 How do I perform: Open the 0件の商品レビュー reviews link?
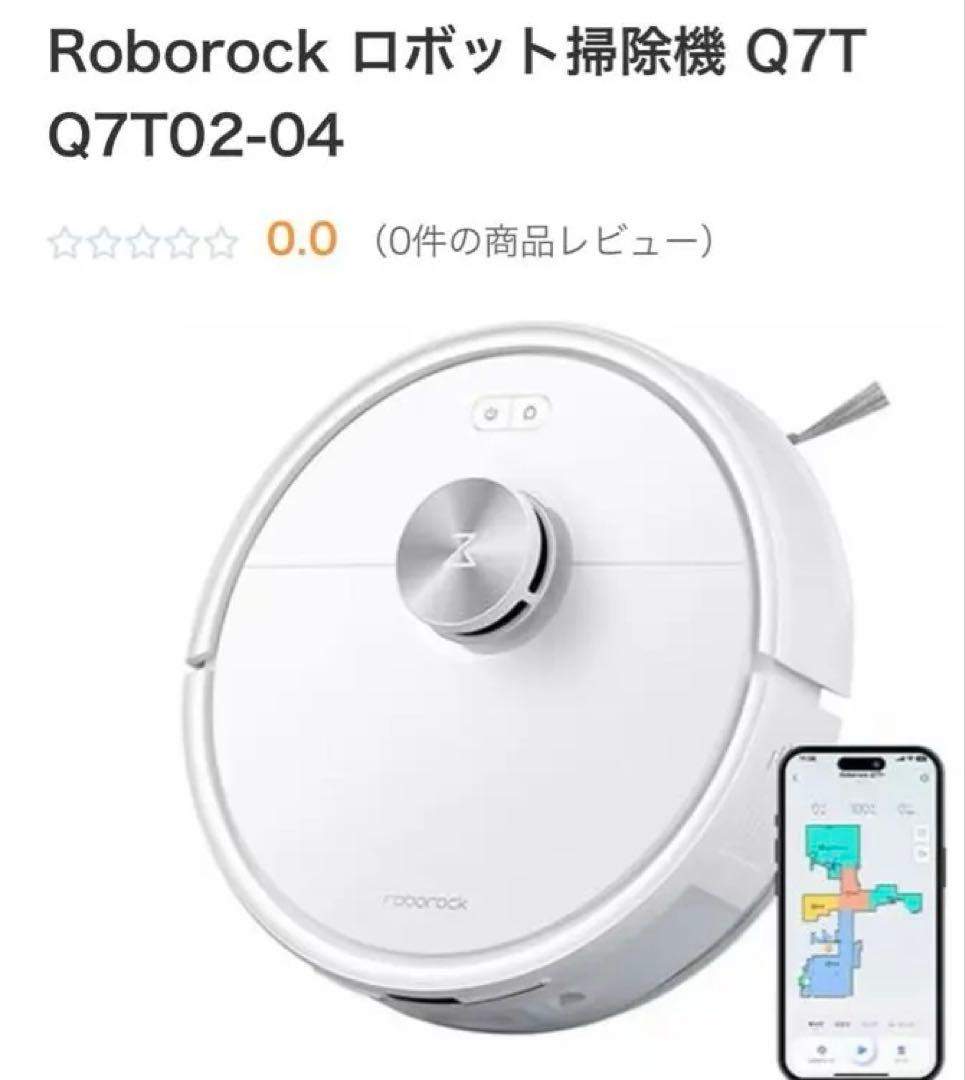tap(540, 240)
